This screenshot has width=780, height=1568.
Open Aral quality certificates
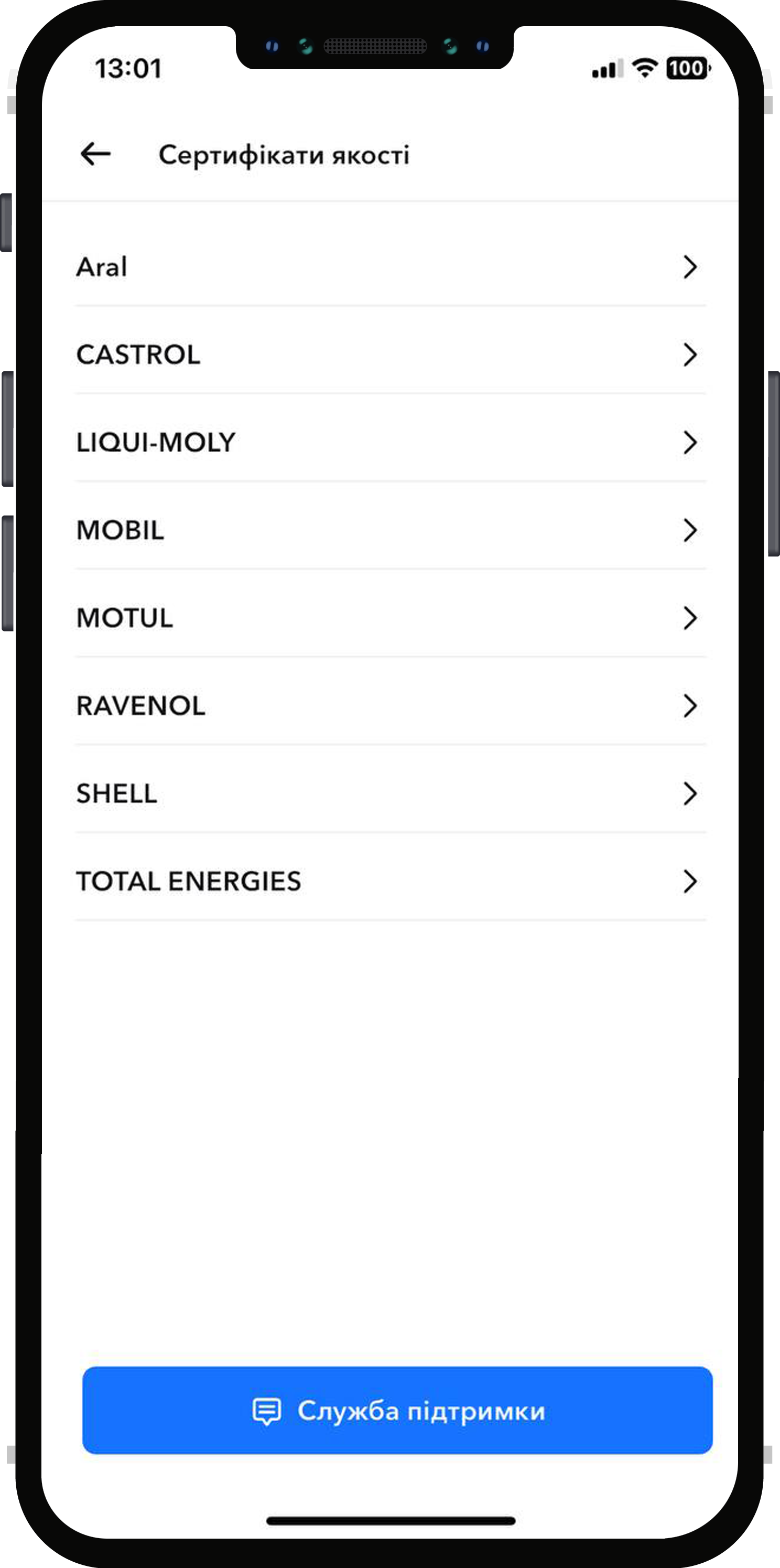point(389,266)
